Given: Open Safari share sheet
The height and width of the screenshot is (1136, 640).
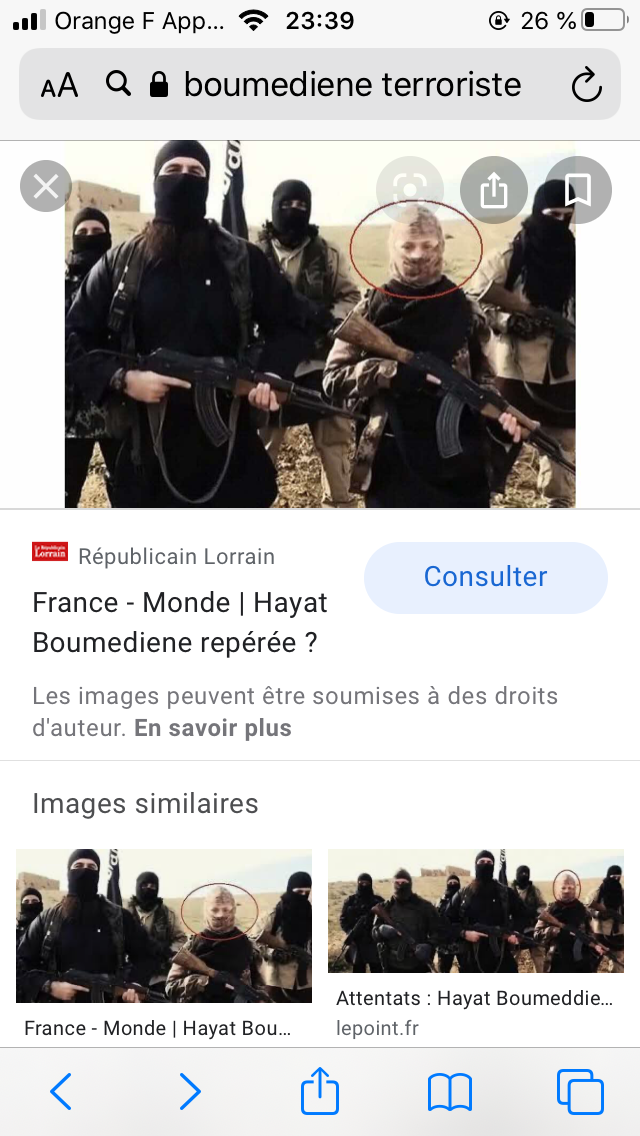Looking at the screenshot, I should 320,1089.
